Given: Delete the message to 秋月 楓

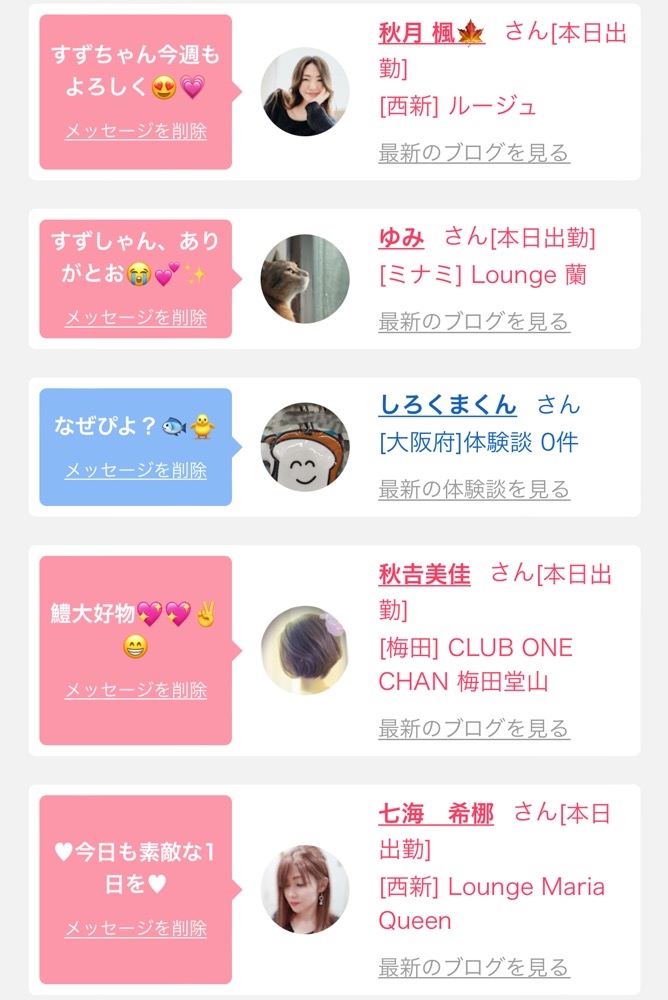Looking at the screenshot, I should pos(136,131).
